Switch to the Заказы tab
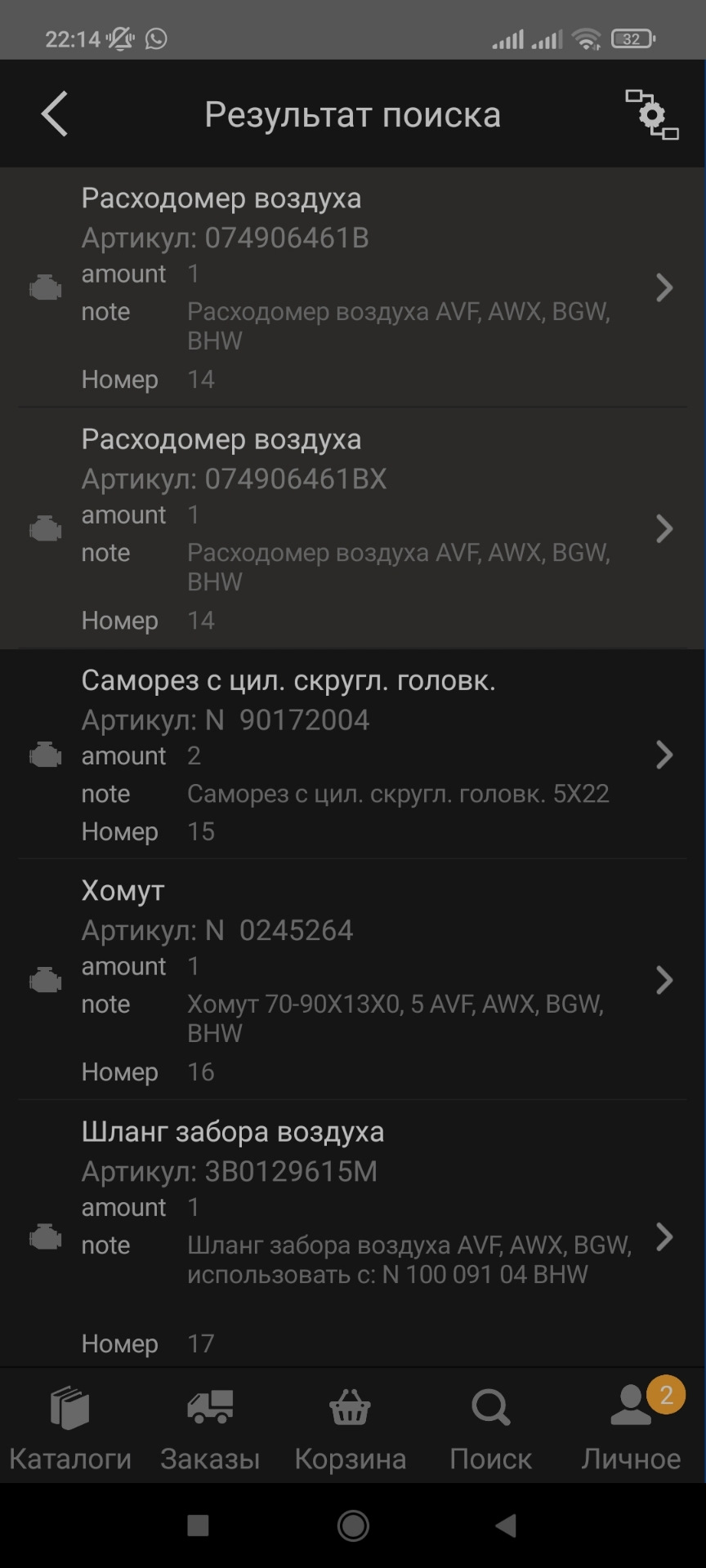Screen dimensions: 706x1568 210,1427
